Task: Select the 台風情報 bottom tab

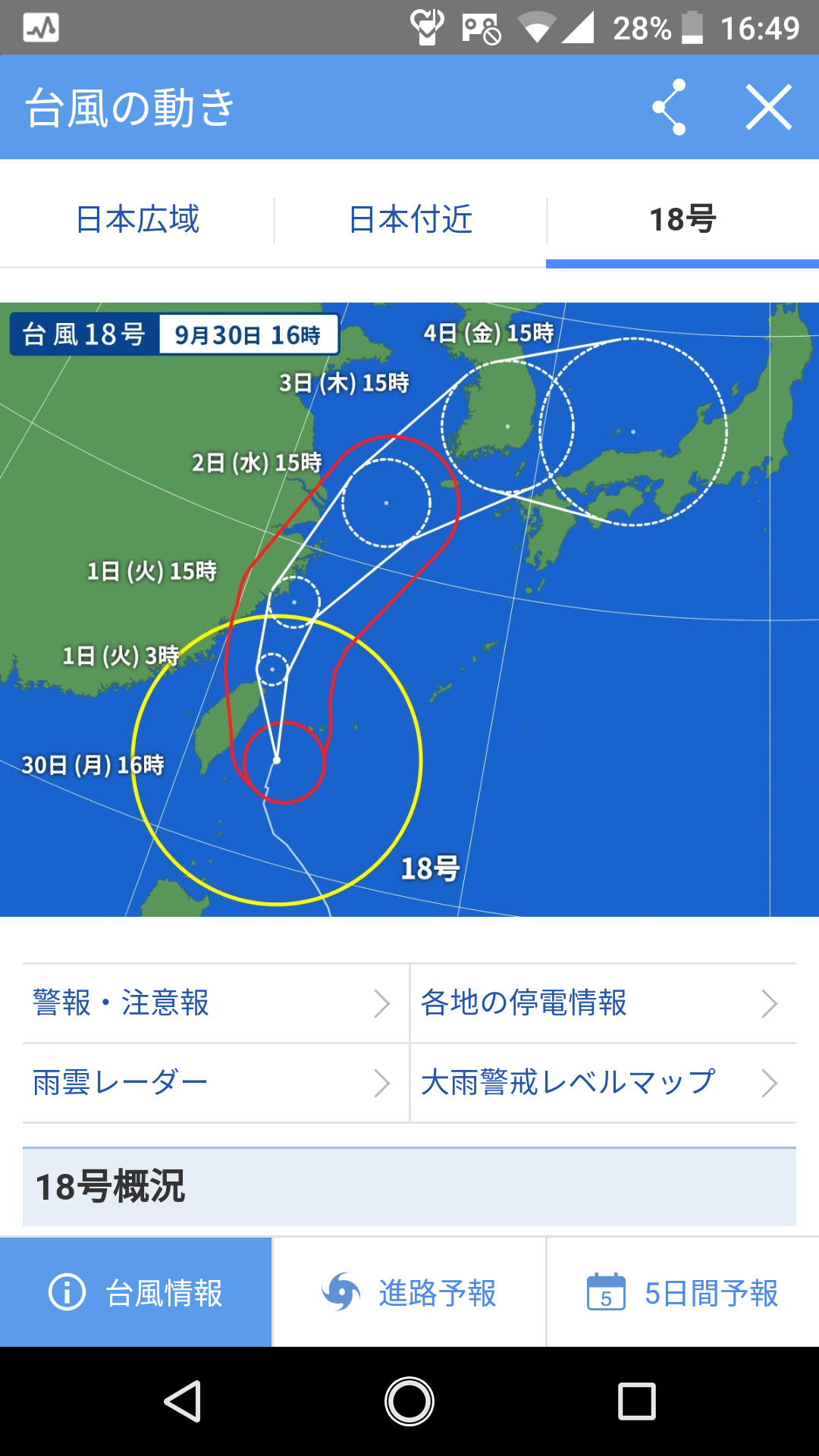Action: (x=136, y=1293)
